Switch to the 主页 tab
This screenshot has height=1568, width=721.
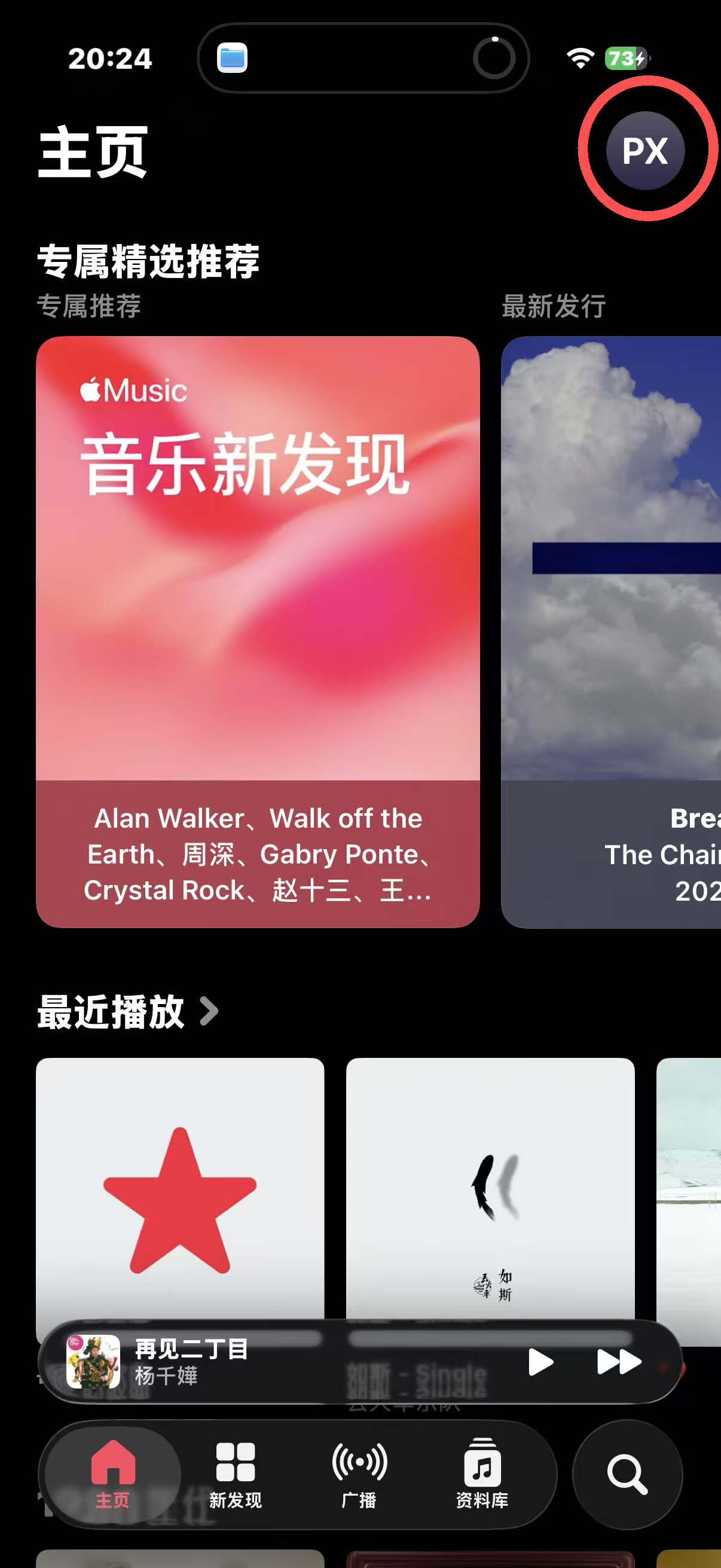coord(112,1474)
